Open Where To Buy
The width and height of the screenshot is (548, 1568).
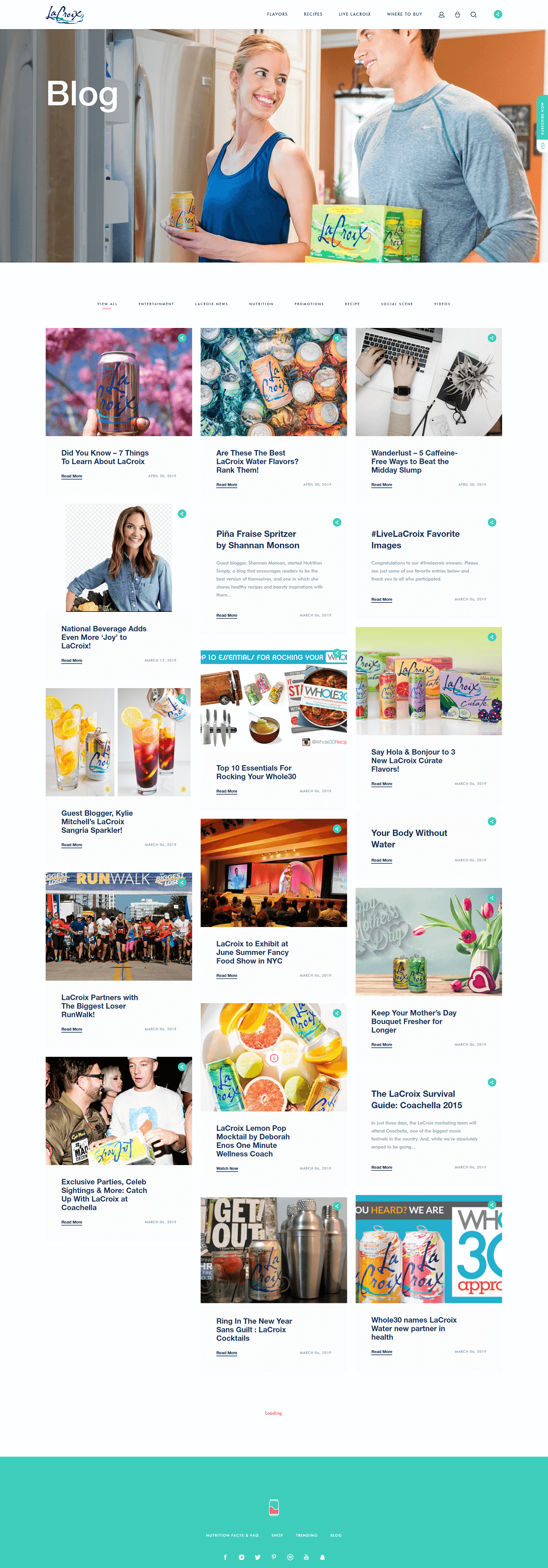coord(404,14)
